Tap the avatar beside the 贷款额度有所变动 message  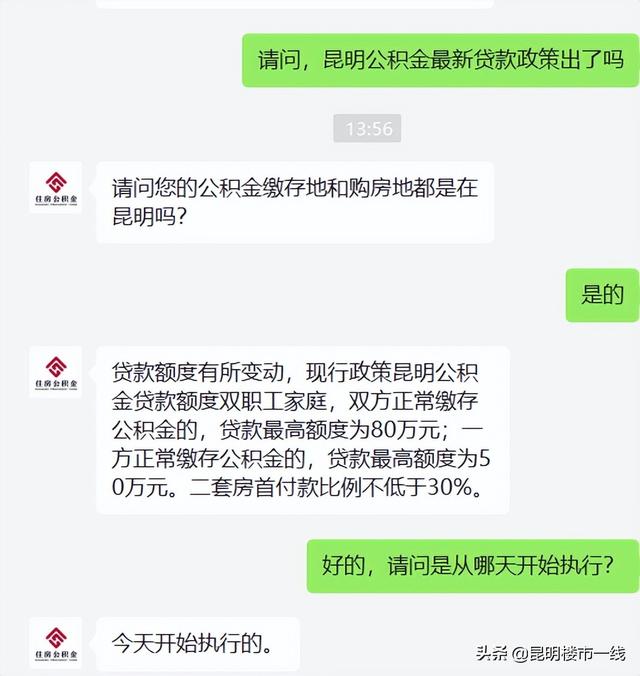click(x=56, y=372)
